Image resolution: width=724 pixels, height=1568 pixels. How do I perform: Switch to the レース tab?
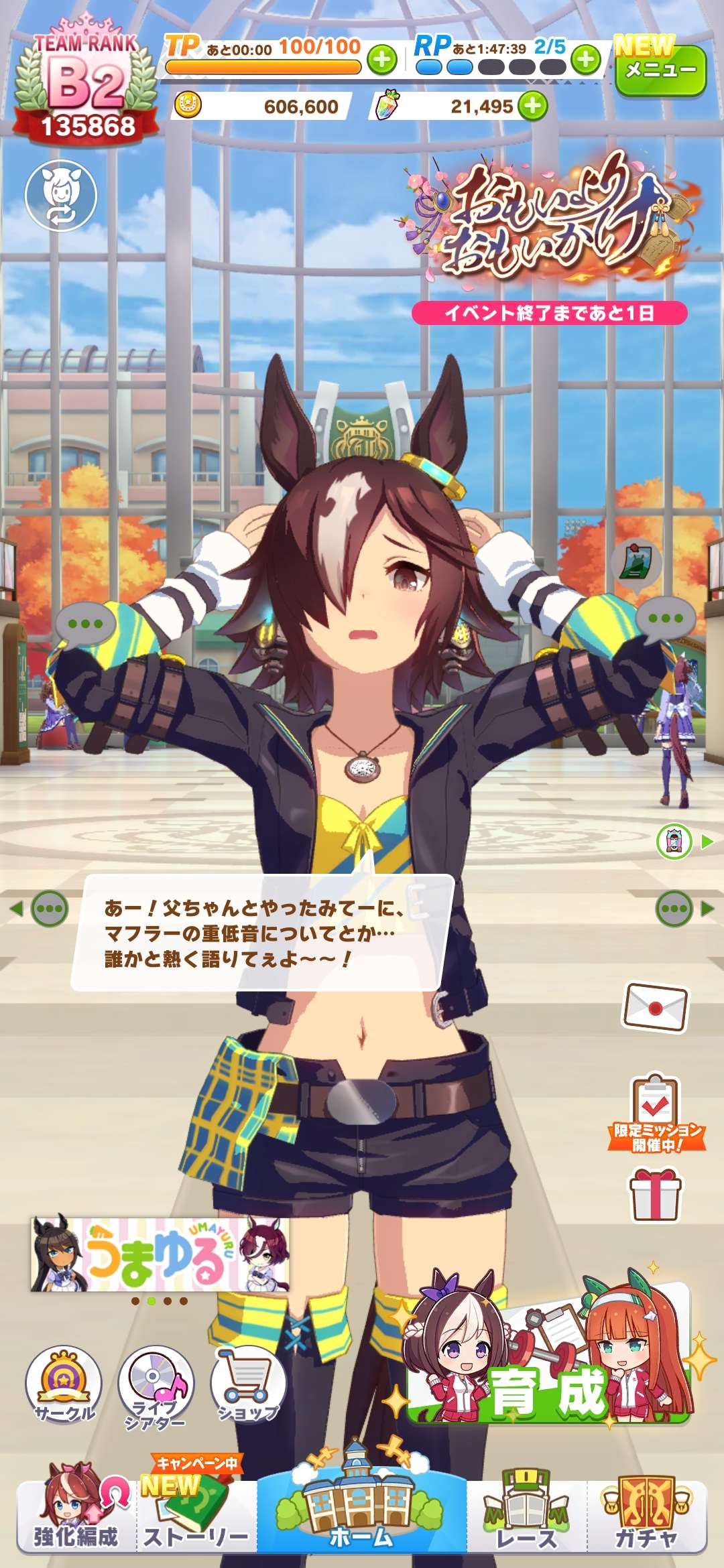[x=526, y=1514]
